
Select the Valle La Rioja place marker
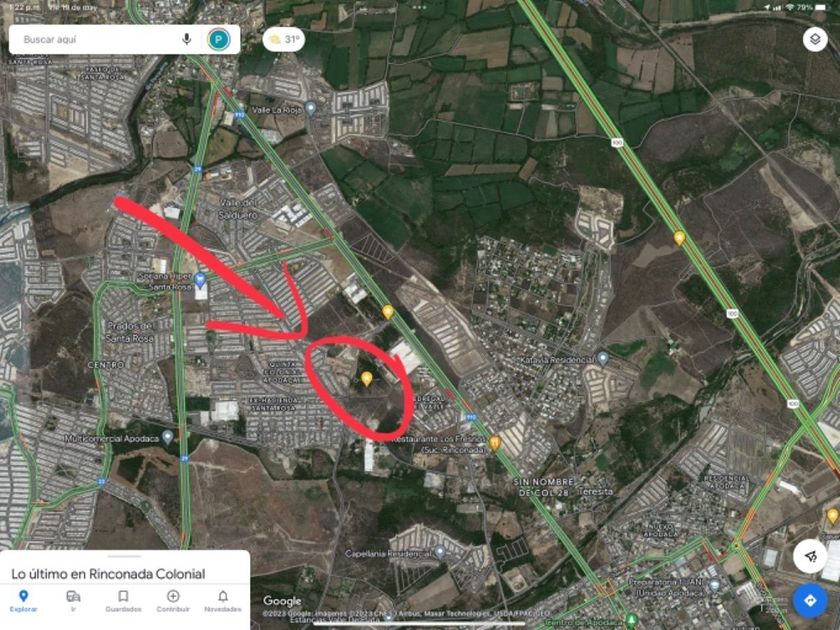[x=311, y=109]
